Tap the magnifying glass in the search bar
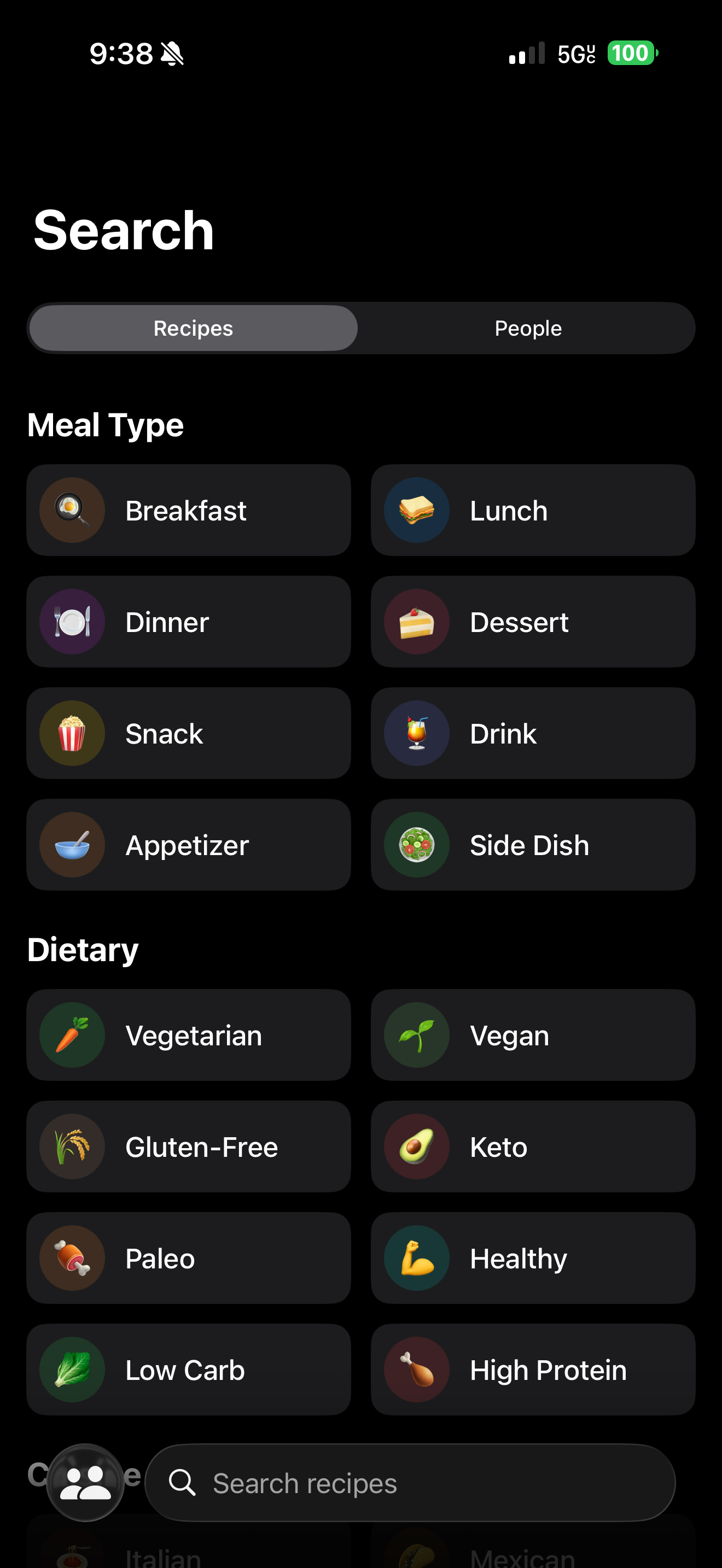This screenshot has width=722, height=1568. (x=184, y=1483)
